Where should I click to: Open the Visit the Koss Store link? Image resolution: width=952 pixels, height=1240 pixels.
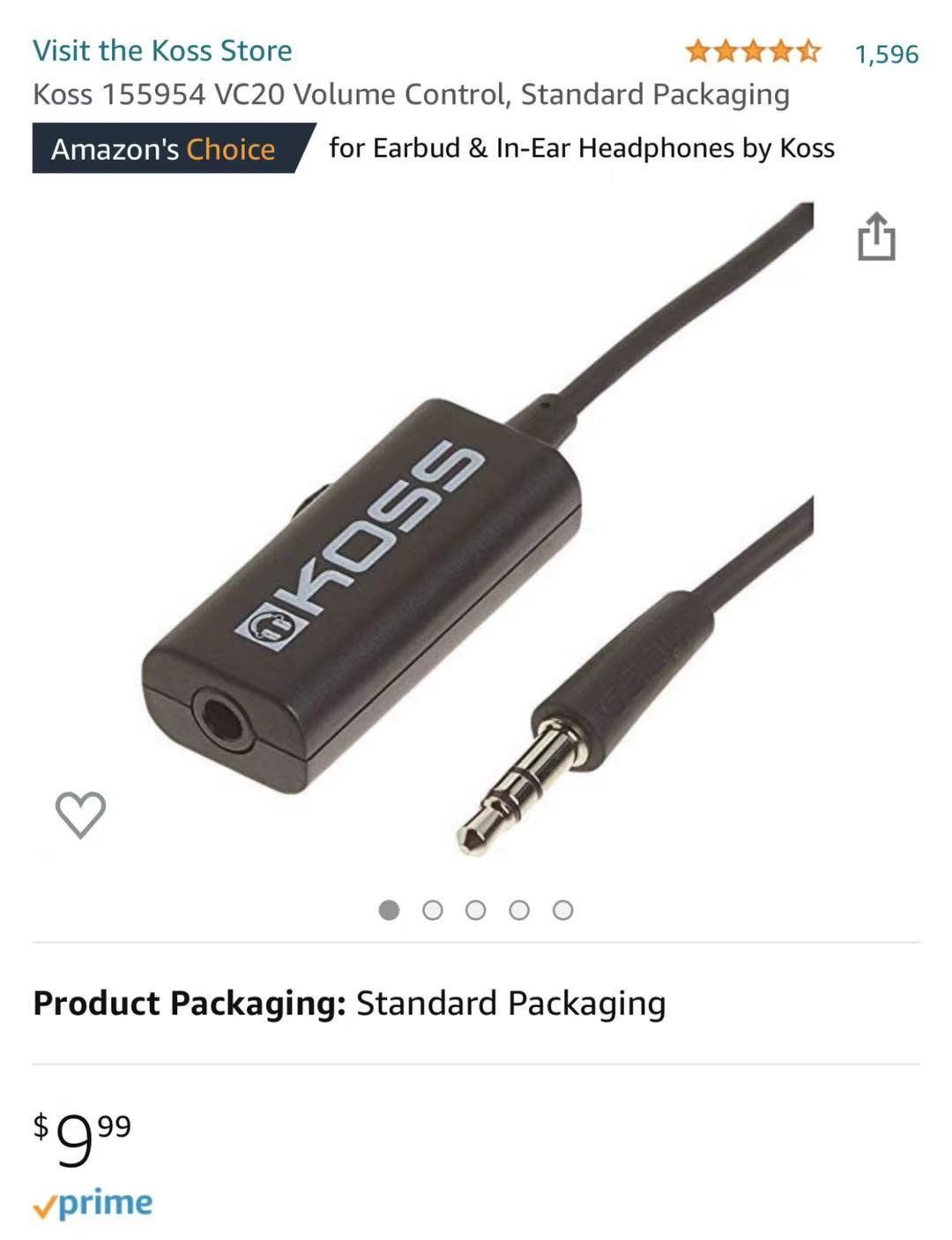tap(162, 51)
